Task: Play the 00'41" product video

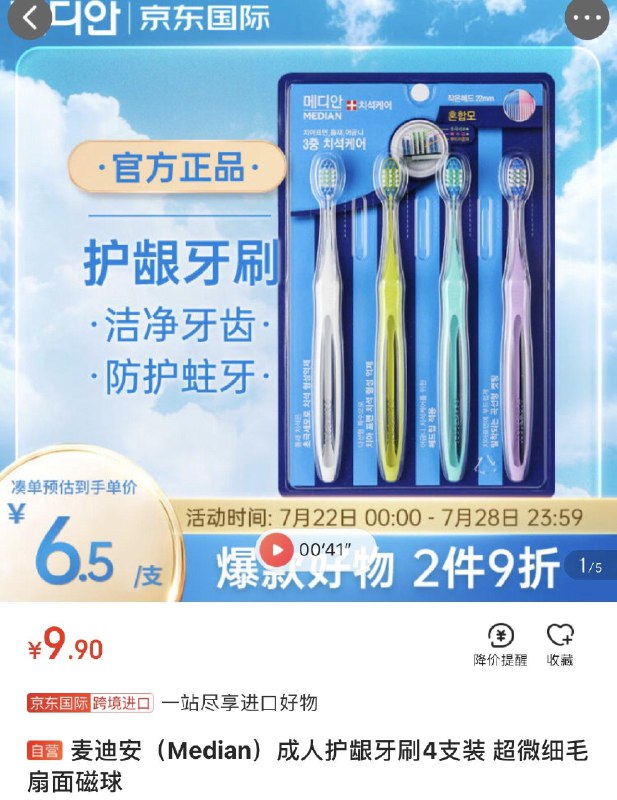Action: click(x=277, y=549)
